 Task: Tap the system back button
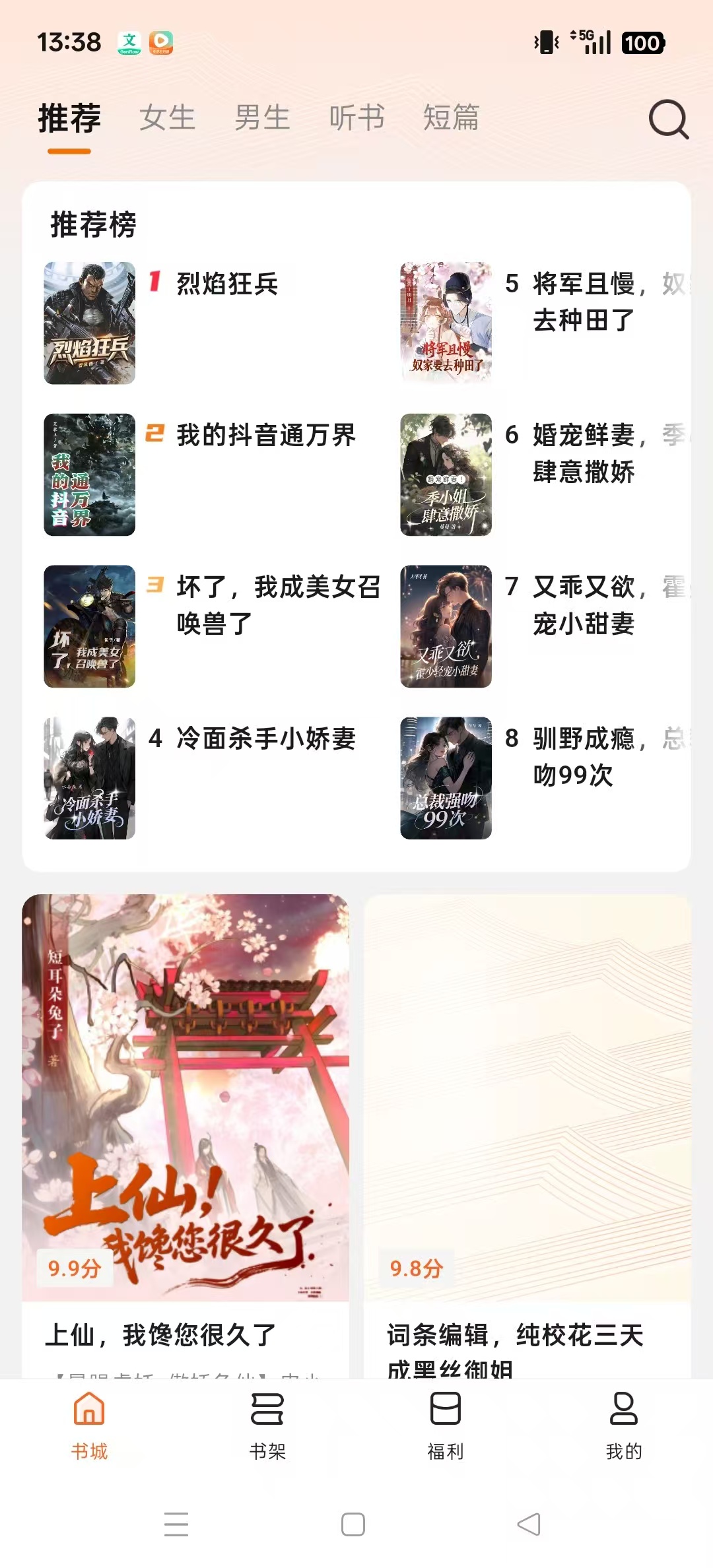coord(529,1524)
